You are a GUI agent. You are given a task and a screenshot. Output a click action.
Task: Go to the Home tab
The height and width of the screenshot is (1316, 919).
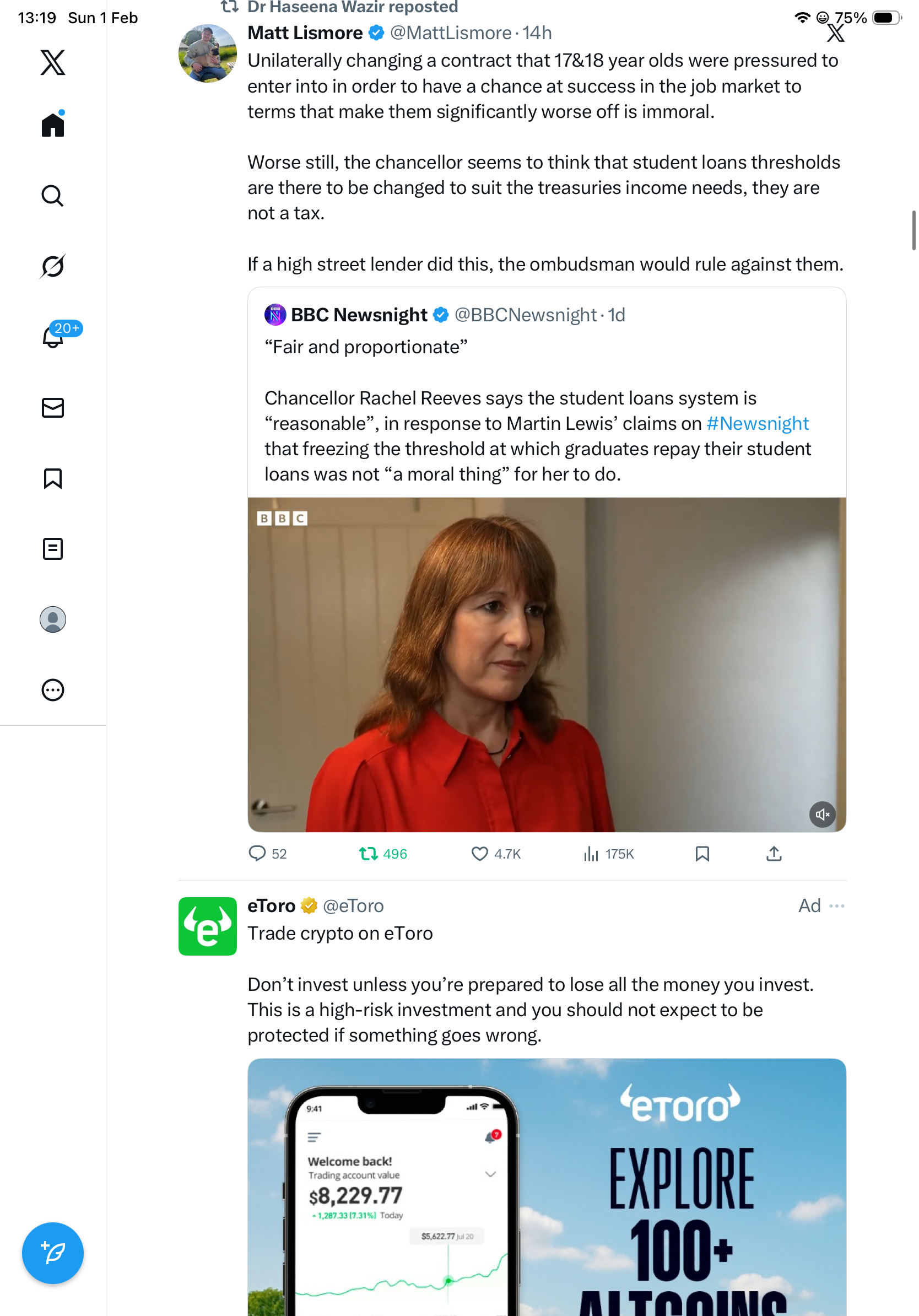point(53,125)
